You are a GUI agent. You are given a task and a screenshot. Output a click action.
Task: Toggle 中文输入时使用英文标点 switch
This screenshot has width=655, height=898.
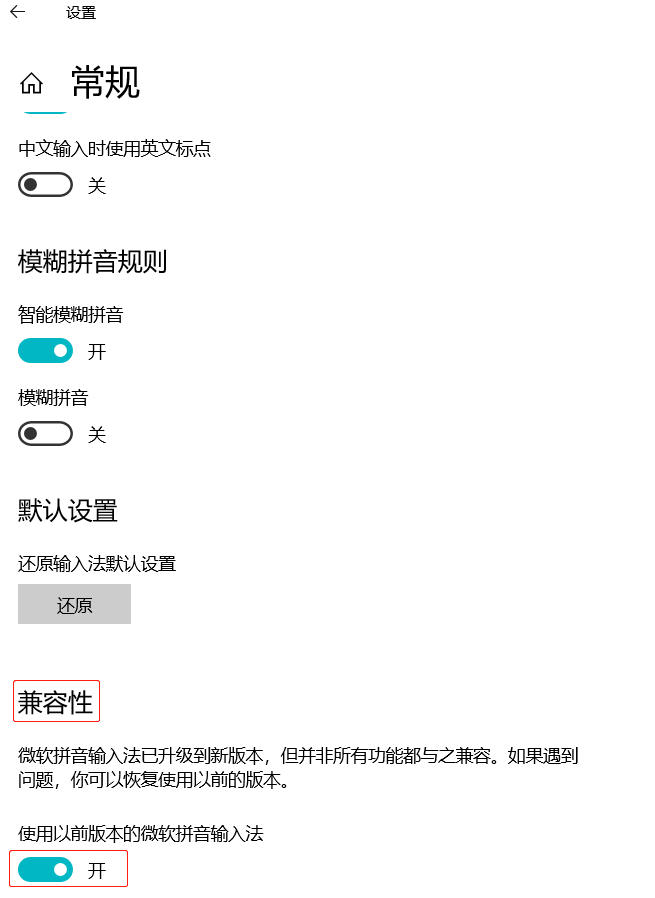pyautogui.click(x=46, y=185)
